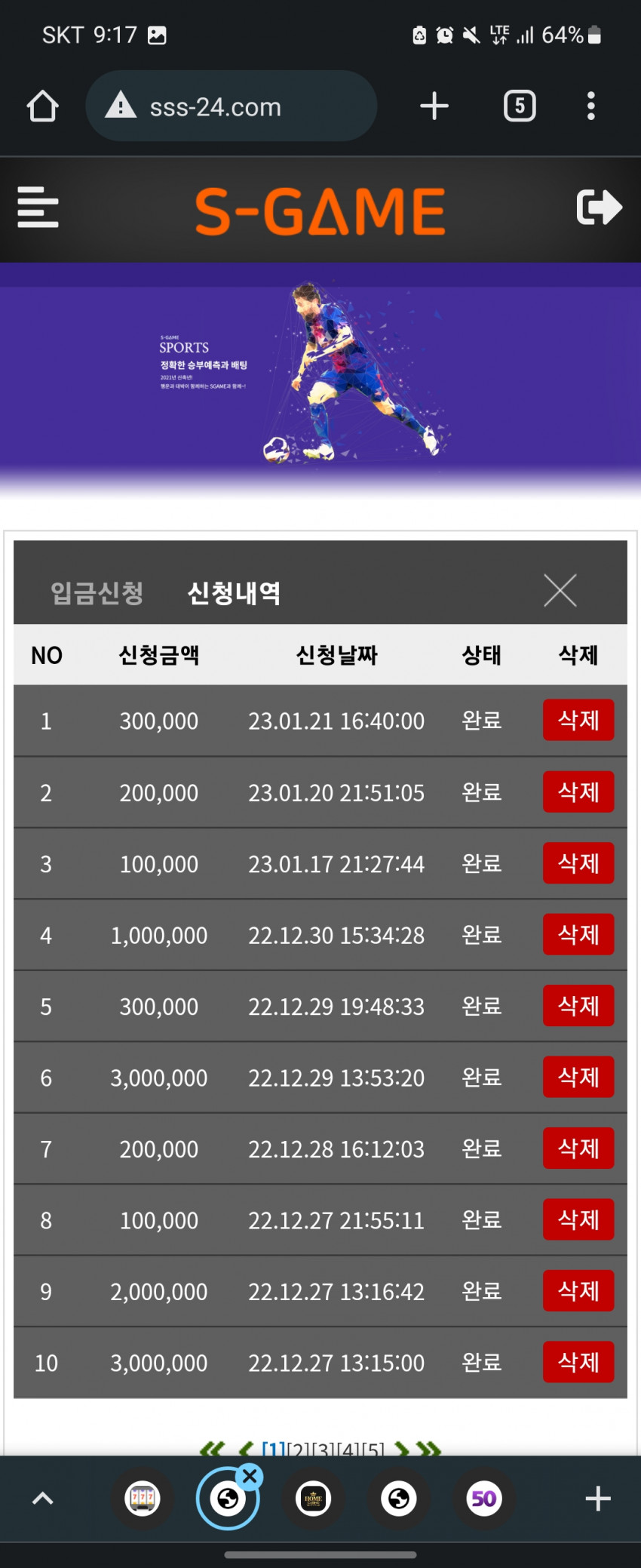Delete row 9 with 2,000,000 request
Viewport: 641px width, 1568px height.
(x=578, y=1291)
